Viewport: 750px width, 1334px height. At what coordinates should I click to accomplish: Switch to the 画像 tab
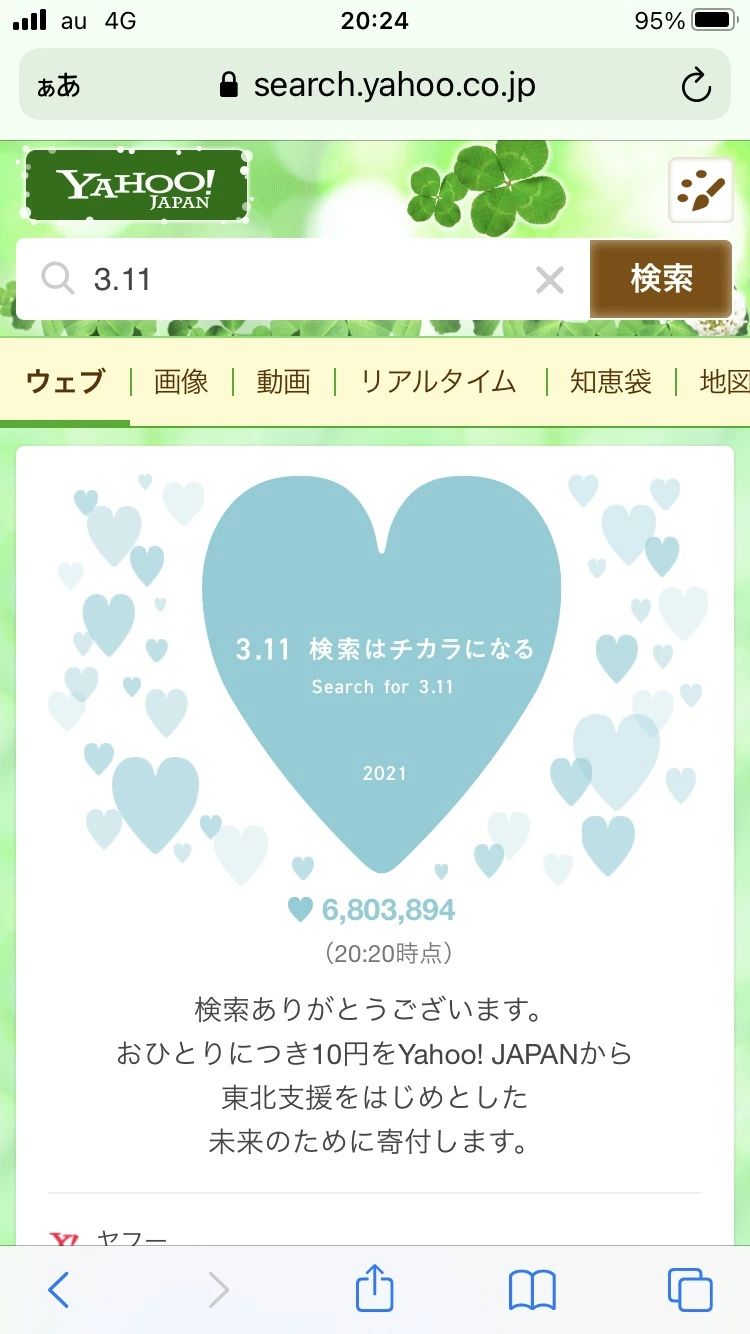point(181,382)
